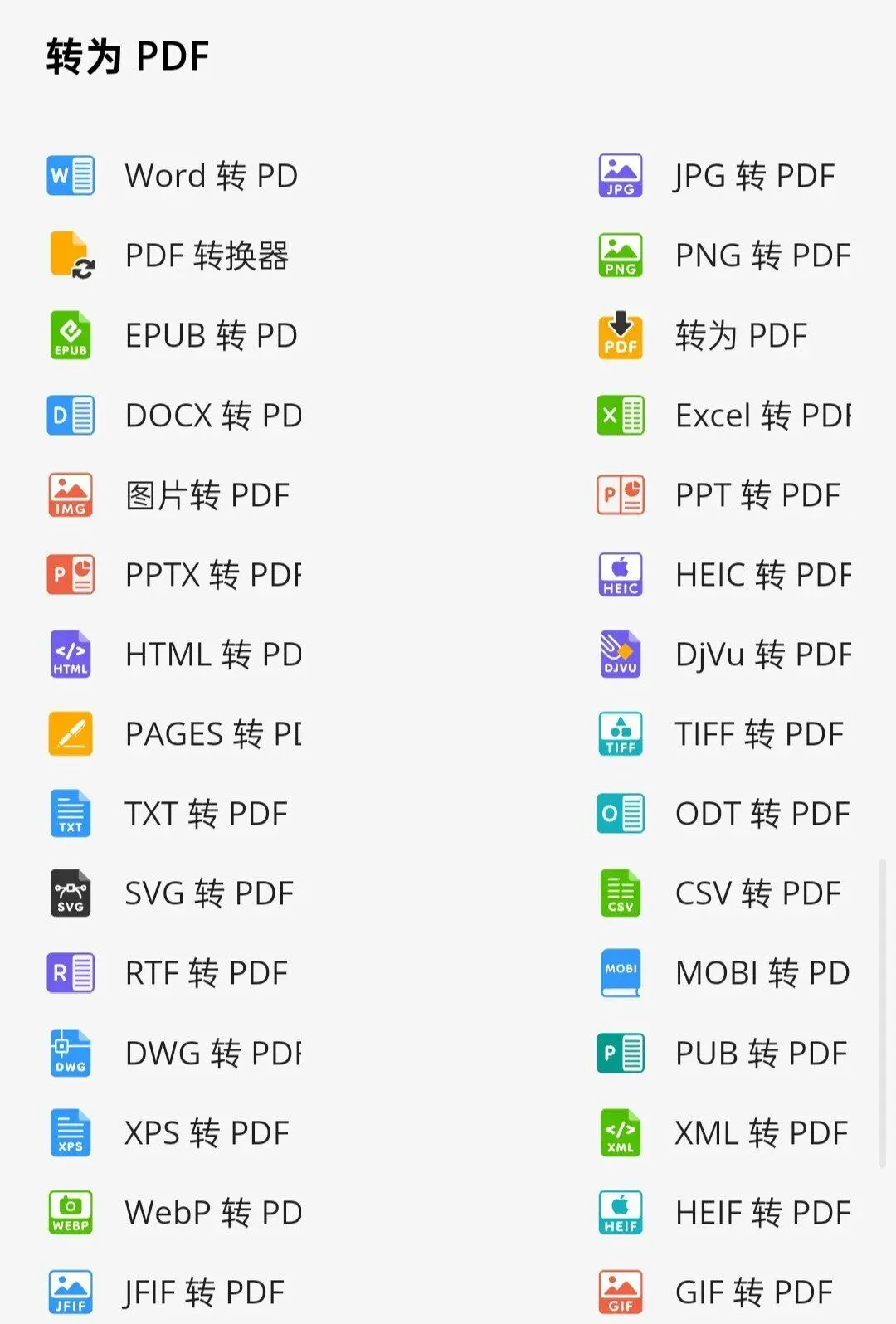Select Excel 转 PDF
Image resolution: width=896 pixels, height=1324 pixels.
click(724, 415)
